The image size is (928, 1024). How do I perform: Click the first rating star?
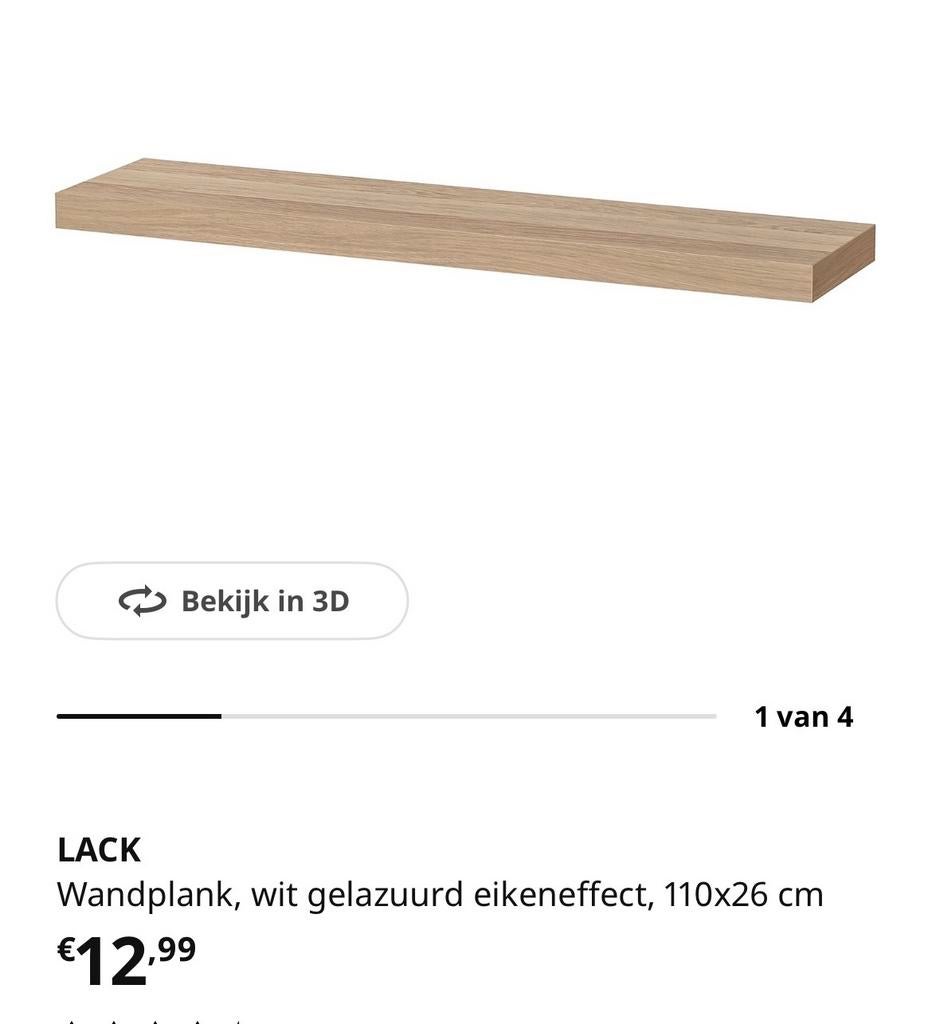(70, 1020)
